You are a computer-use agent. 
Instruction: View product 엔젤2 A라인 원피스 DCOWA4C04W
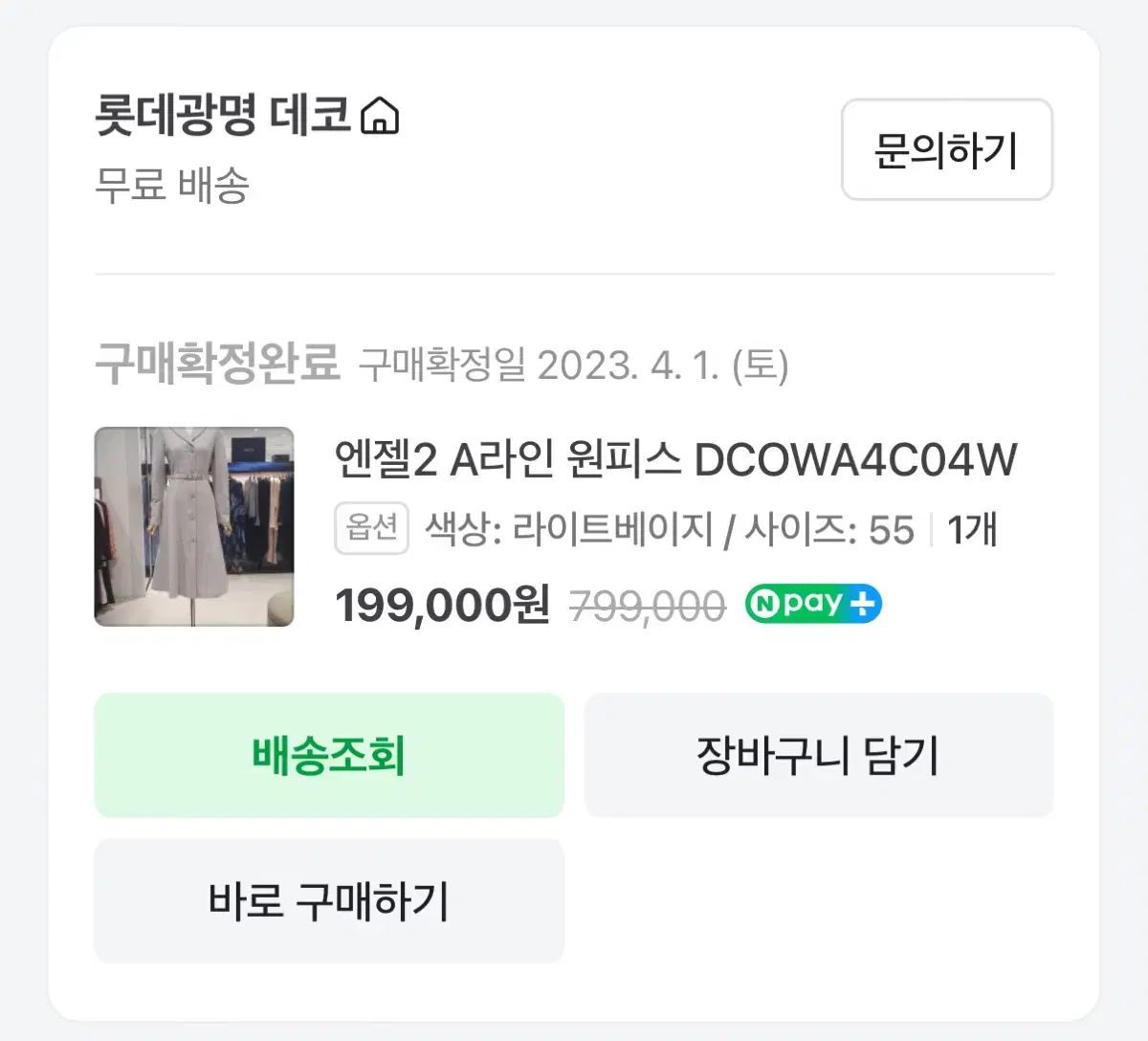pyautogui.click(x=674, y=460)
